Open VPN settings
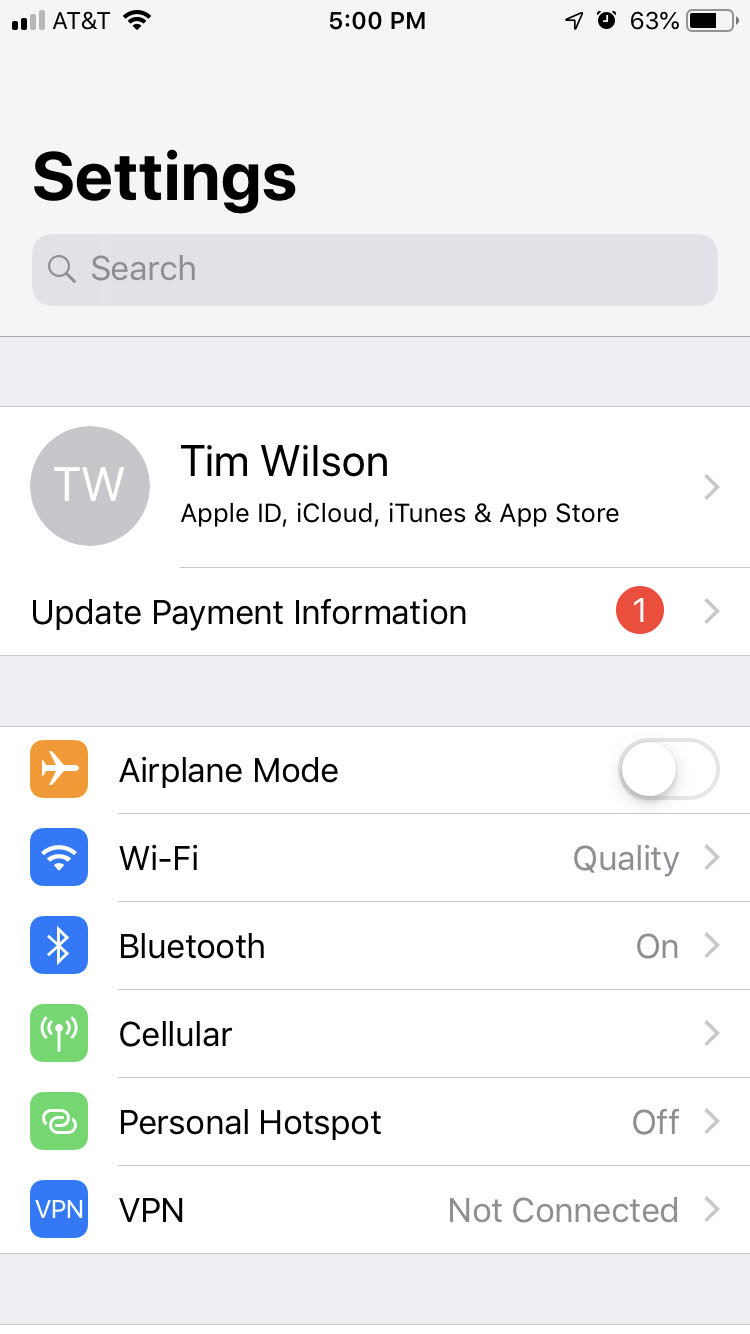The image size is (750, 1334). (374, 1210)
